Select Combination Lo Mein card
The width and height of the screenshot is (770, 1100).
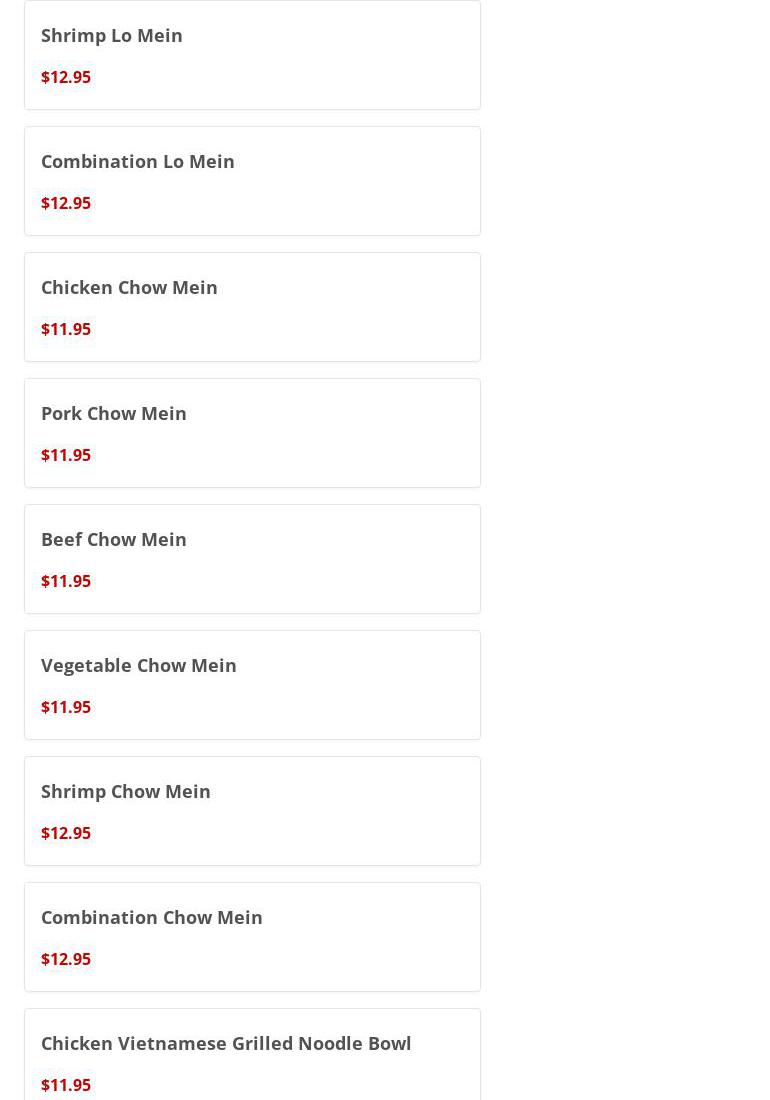251,181
